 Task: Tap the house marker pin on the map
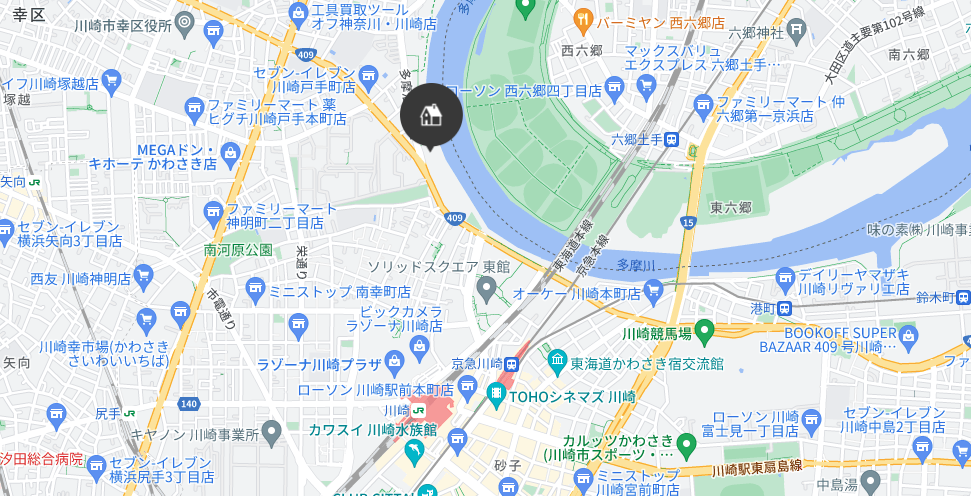coord(431,115)
